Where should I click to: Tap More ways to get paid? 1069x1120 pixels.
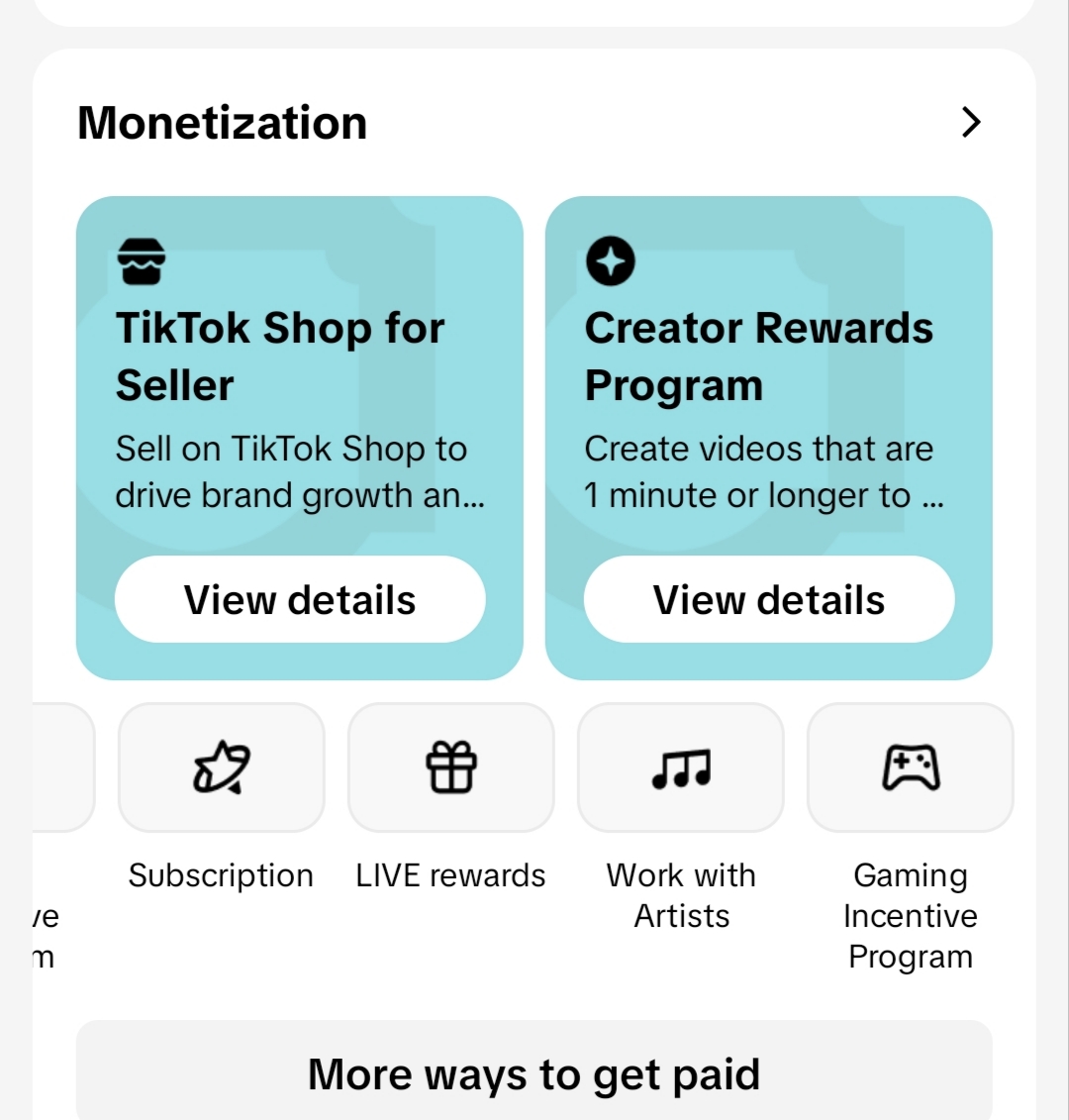pyautogui.click(x=534, y=1071)
